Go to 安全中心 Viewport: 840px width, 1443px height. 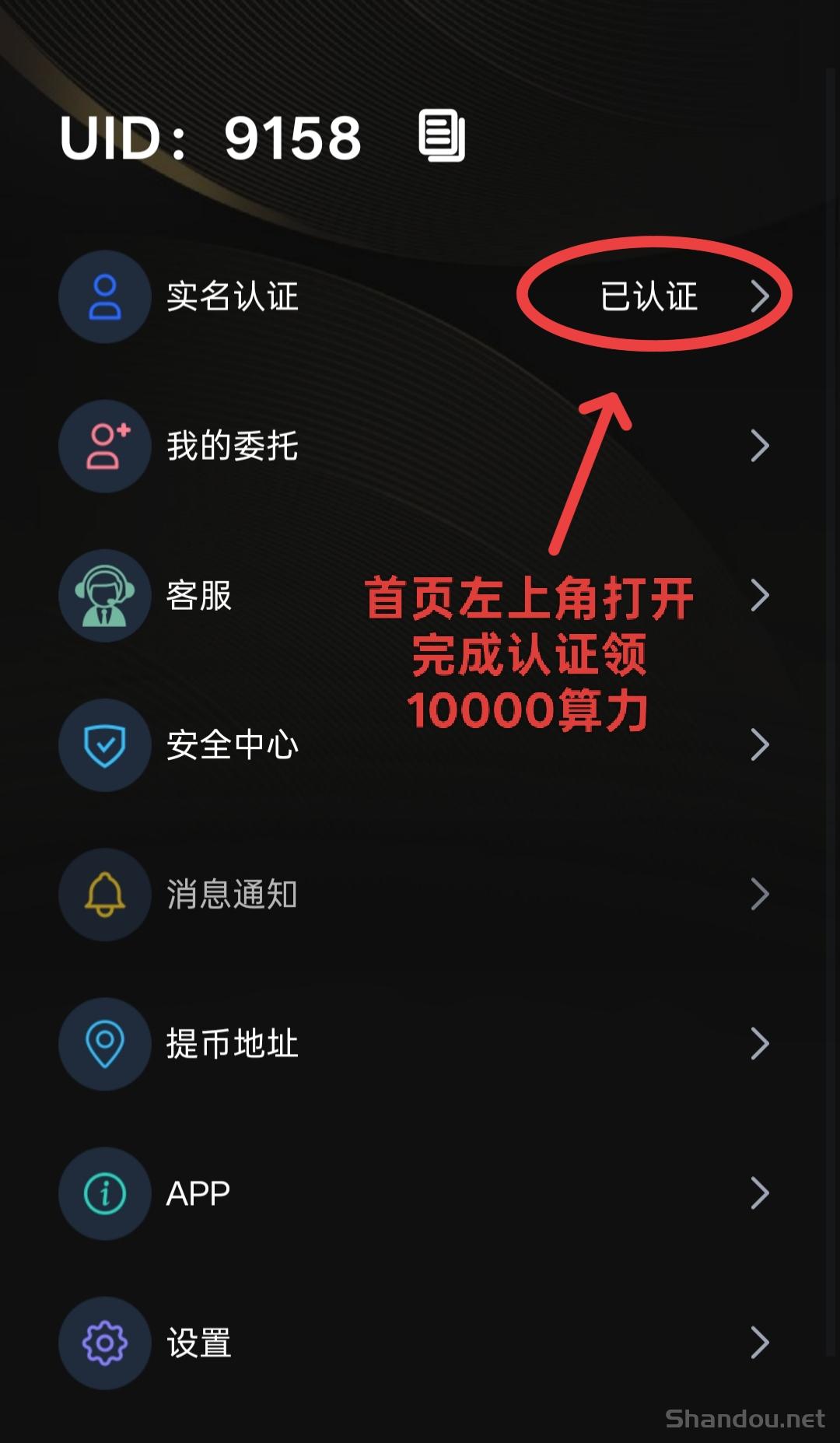420,744
